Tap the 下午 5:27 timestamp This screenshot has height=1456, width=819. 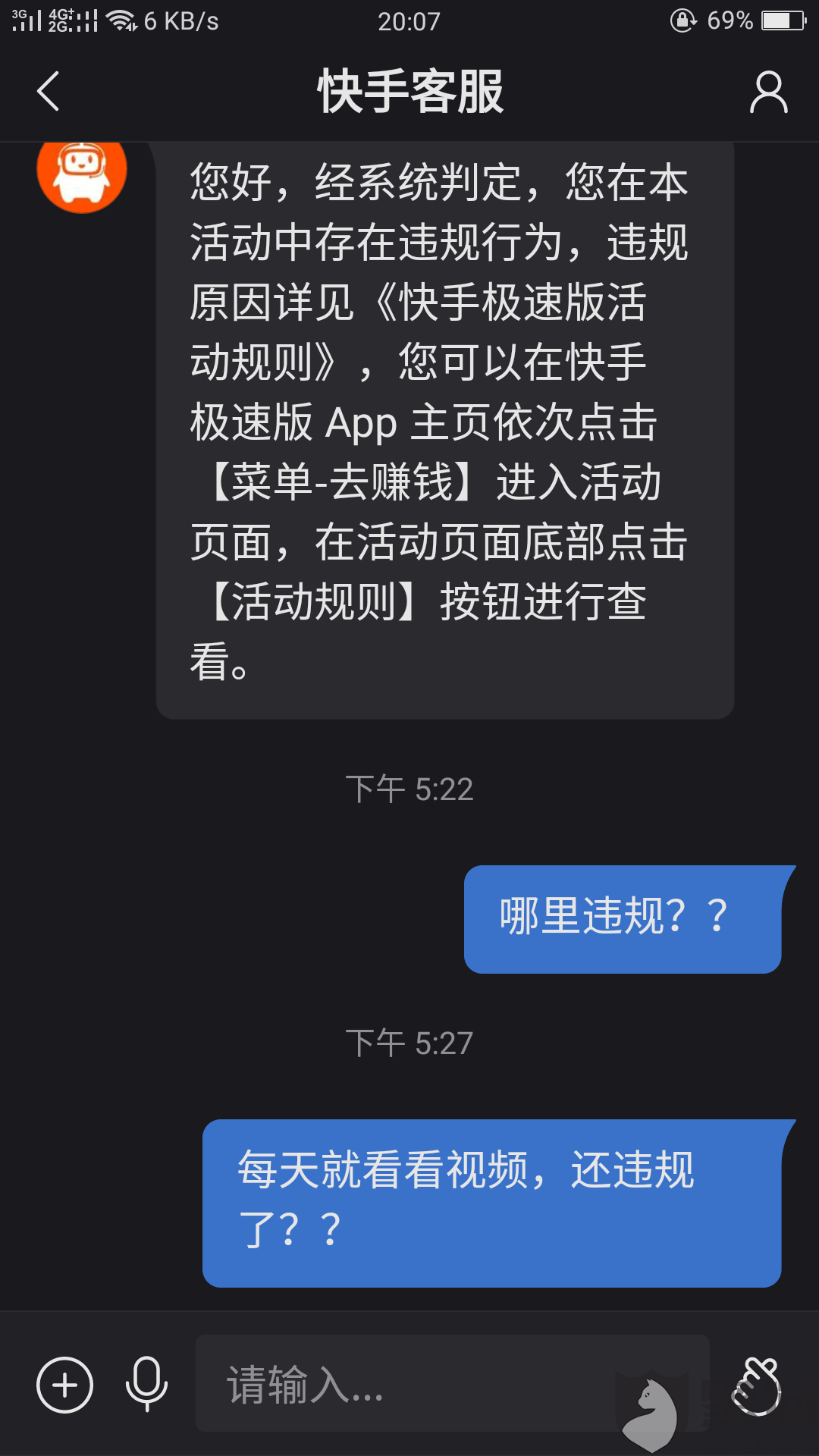coord(409,1041)
